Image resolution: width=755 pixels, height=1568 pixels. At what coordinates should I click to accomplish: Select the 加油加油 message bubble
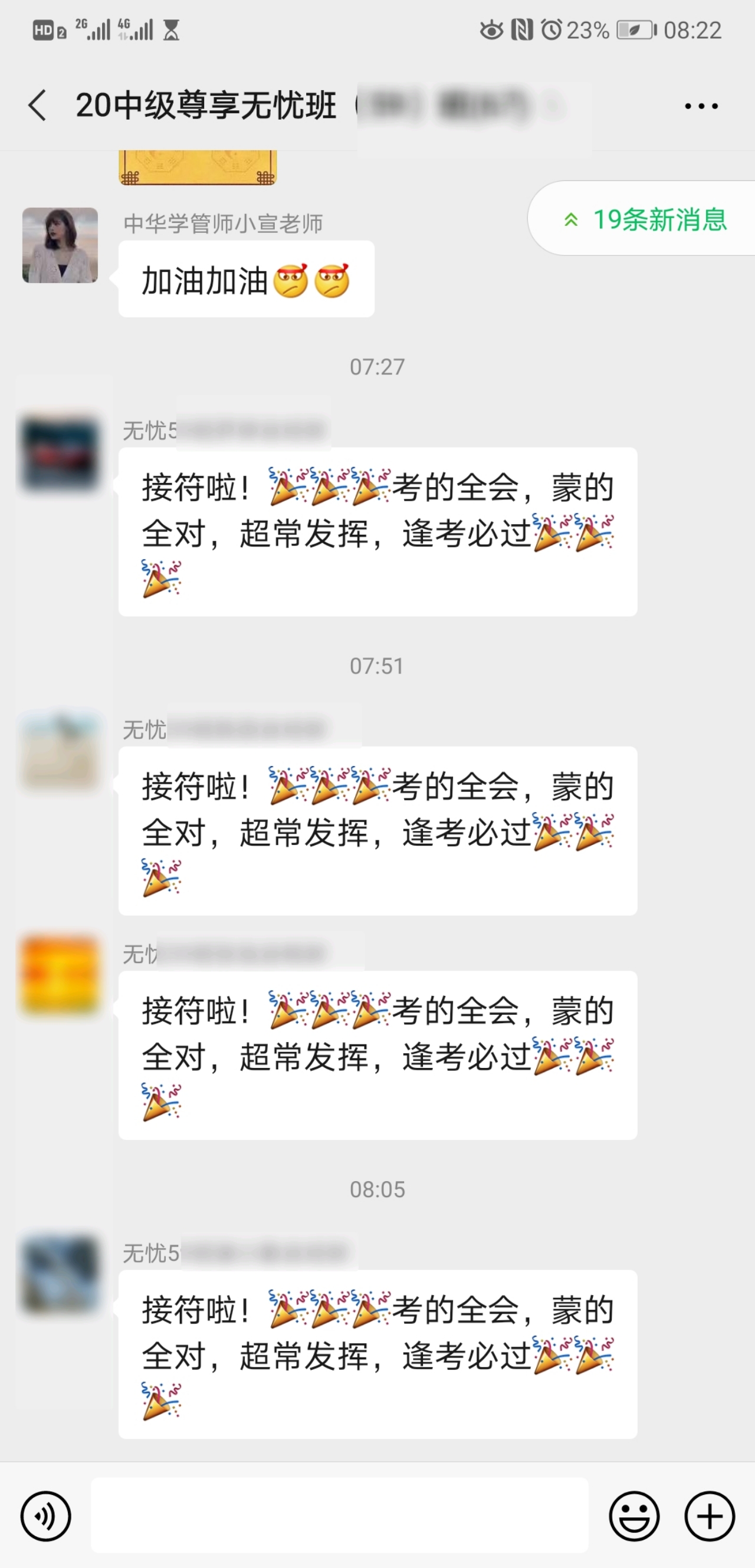coord(245,280)
